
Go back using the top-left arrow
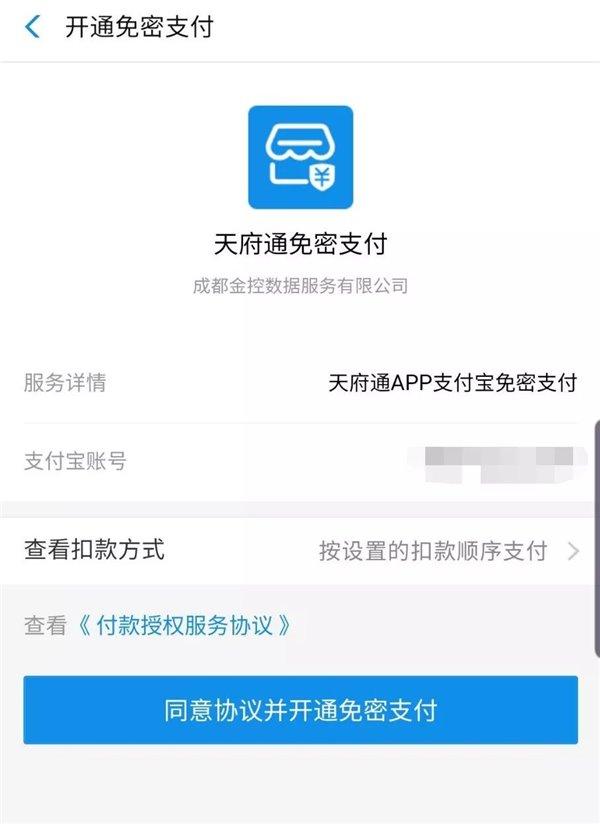click(x=33, y=27)
